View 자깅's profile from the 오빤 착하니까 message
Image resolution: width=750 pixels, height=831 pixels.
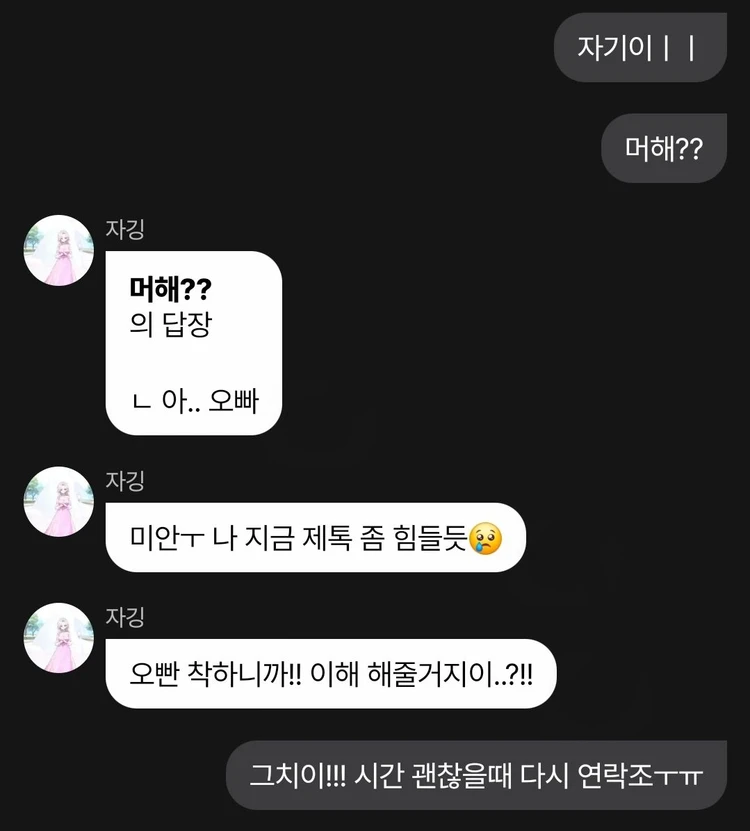tap(58, 638)
